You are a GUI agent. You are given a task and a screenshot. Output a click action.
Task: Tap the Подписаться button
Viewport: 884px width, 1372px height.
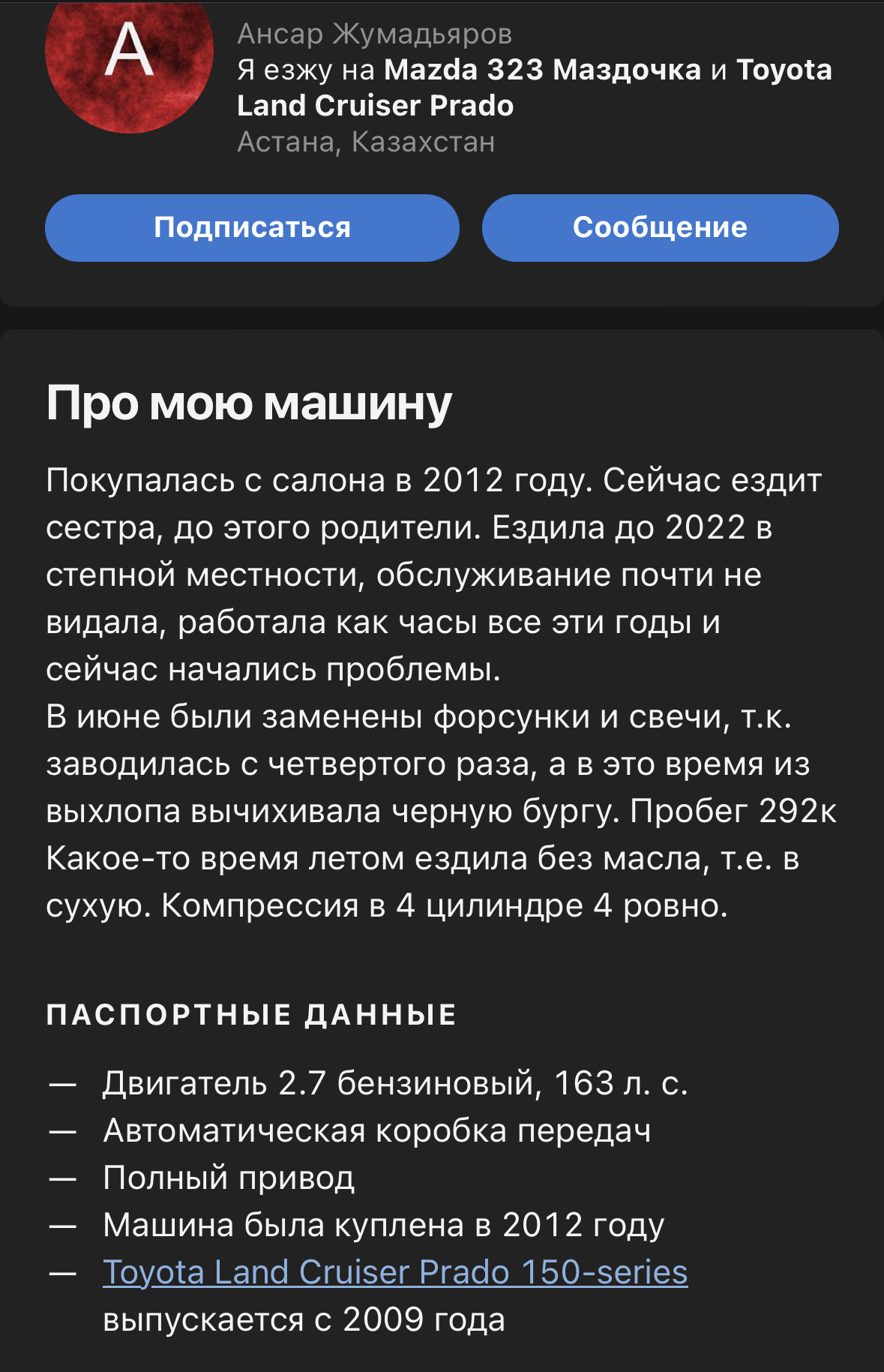252,228
